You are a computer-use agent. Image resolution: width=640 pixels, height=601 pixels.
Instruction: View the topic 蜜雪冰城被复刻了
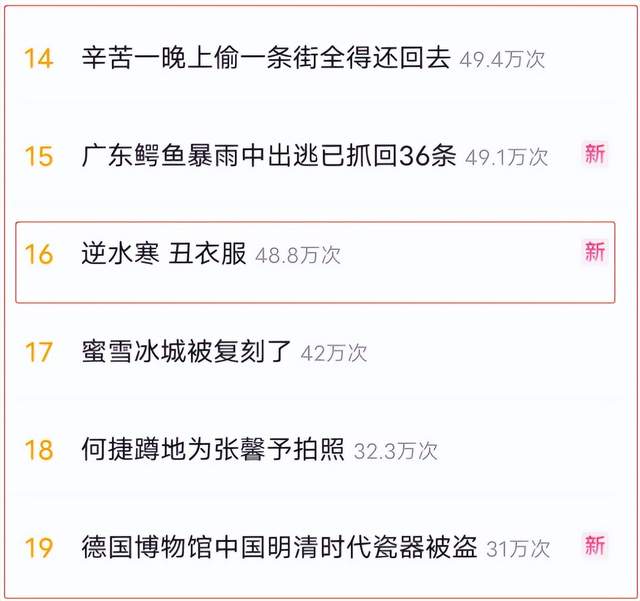[x=186, y=352]
